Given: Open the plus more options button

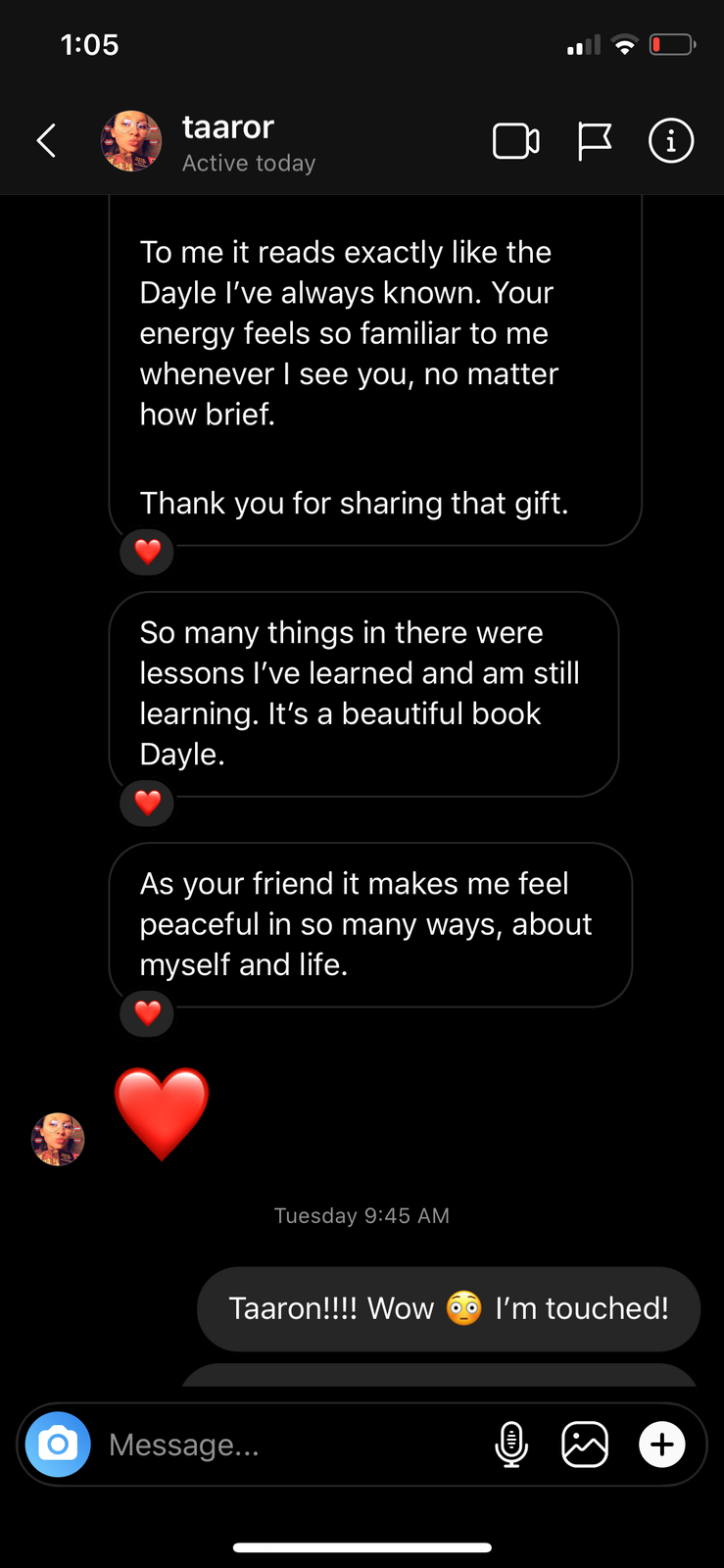Looking at the screenshot, I should pyautogui.click(x=662, y=1445).
